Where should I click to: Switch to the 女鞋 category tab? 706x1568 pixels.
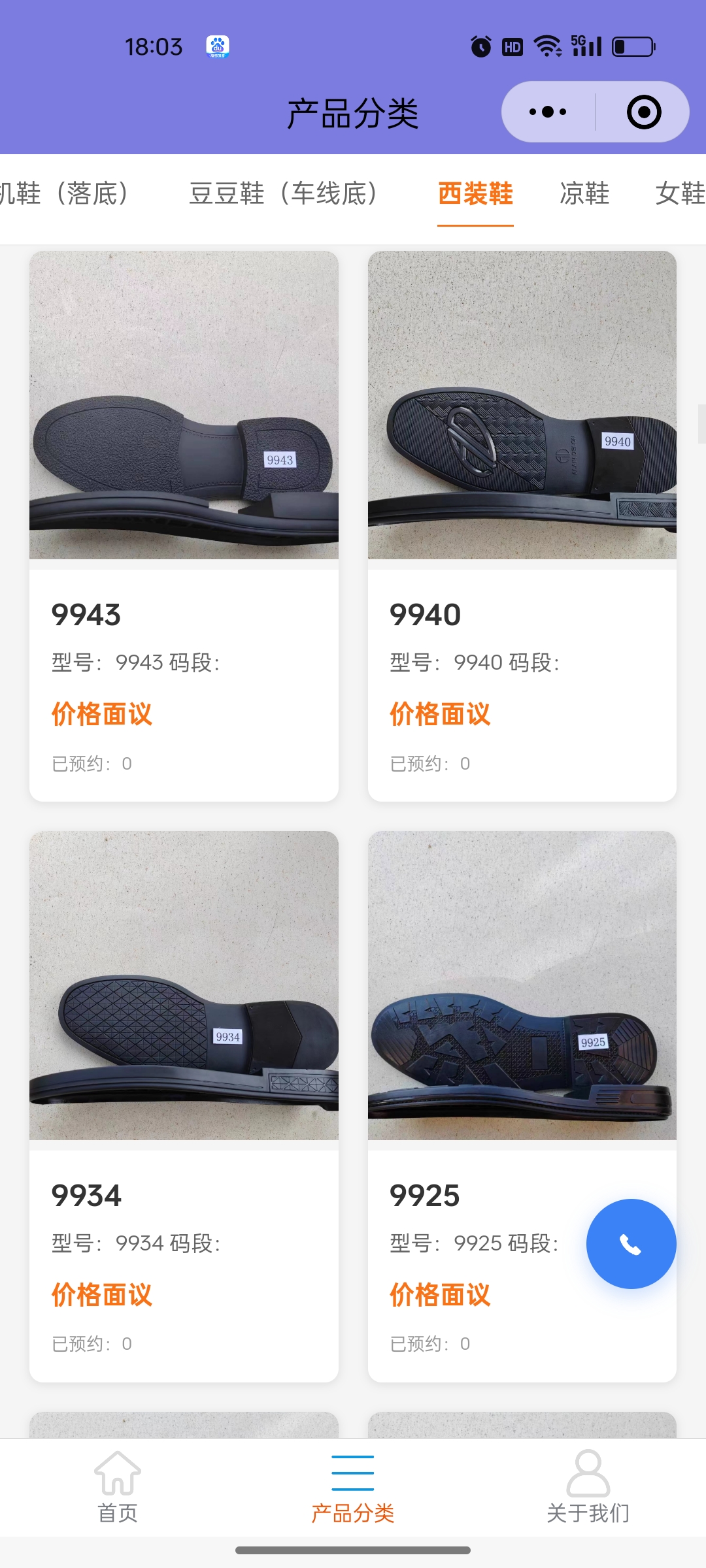coord(680,193)
